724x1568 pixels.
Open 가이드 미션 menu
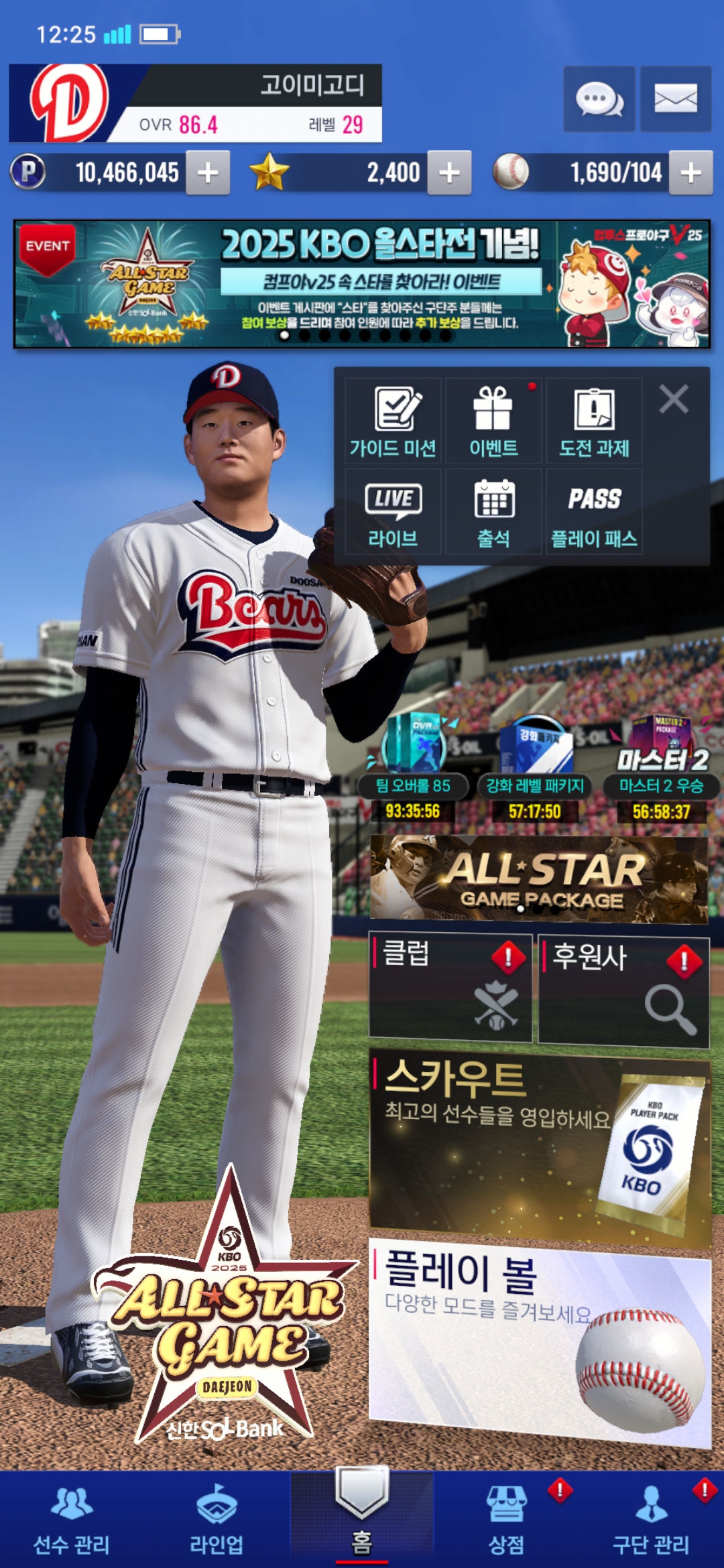coord(394,421)
